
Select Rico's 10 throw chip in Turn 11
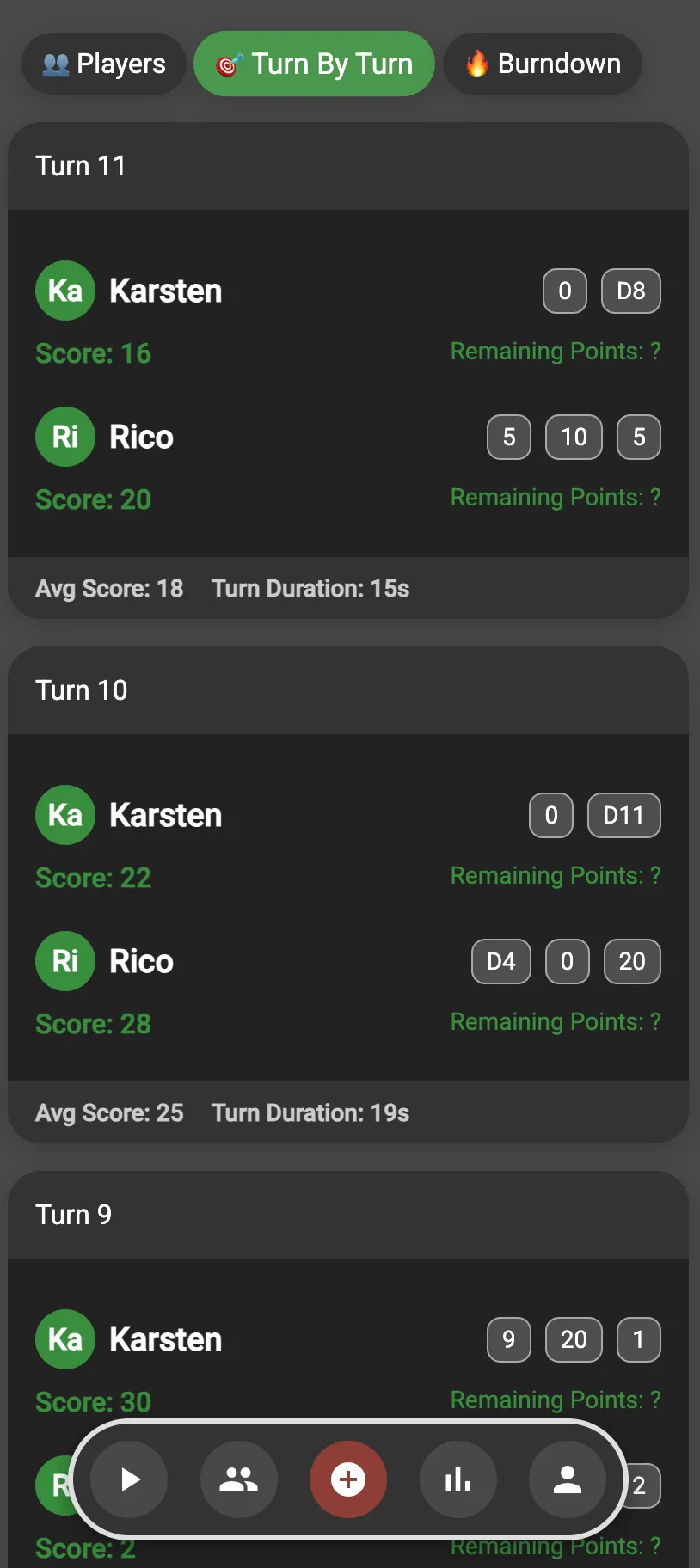pos(574,438)
